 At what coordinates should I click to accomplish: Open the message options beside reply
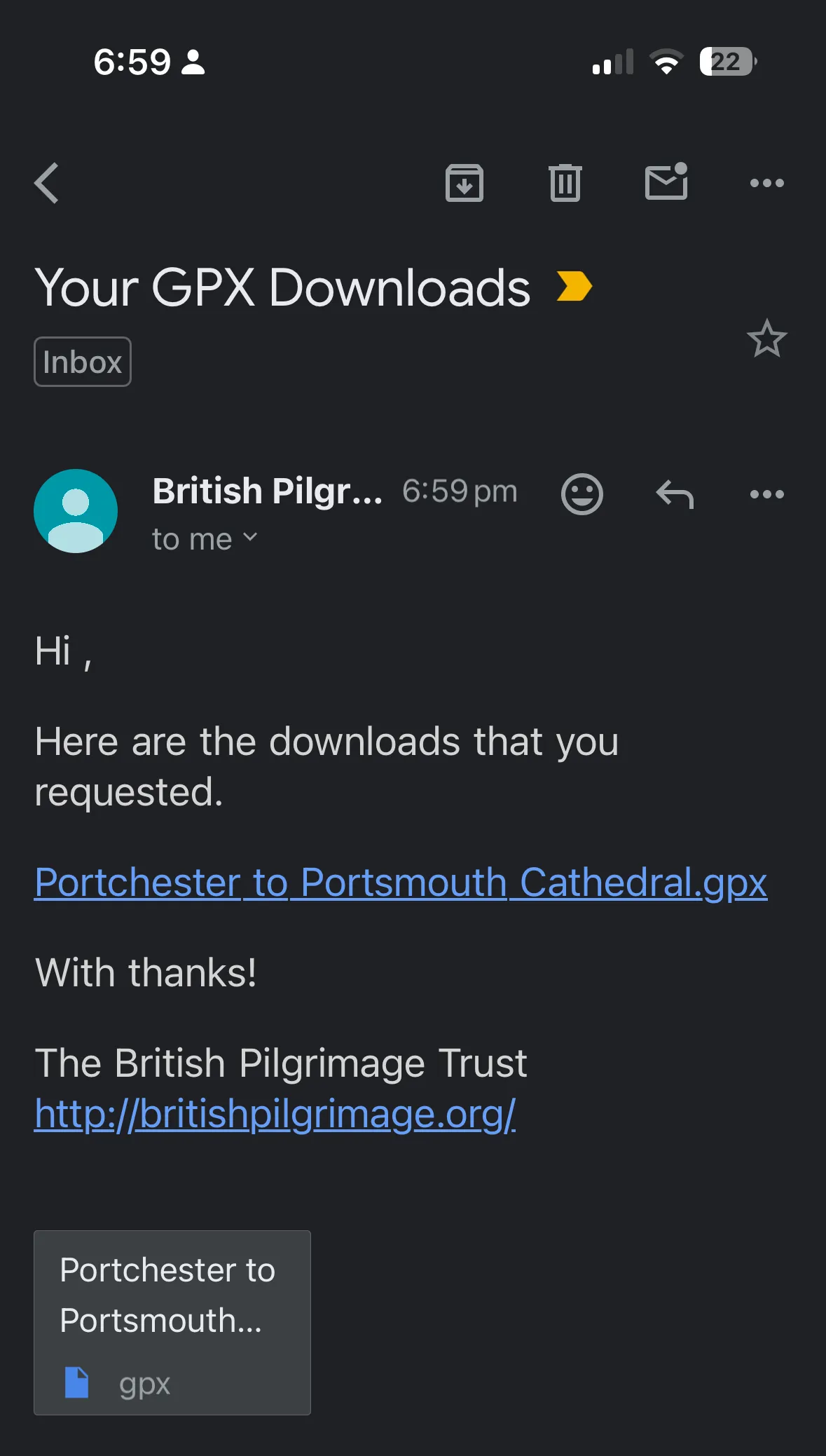(x=766, y=494)
